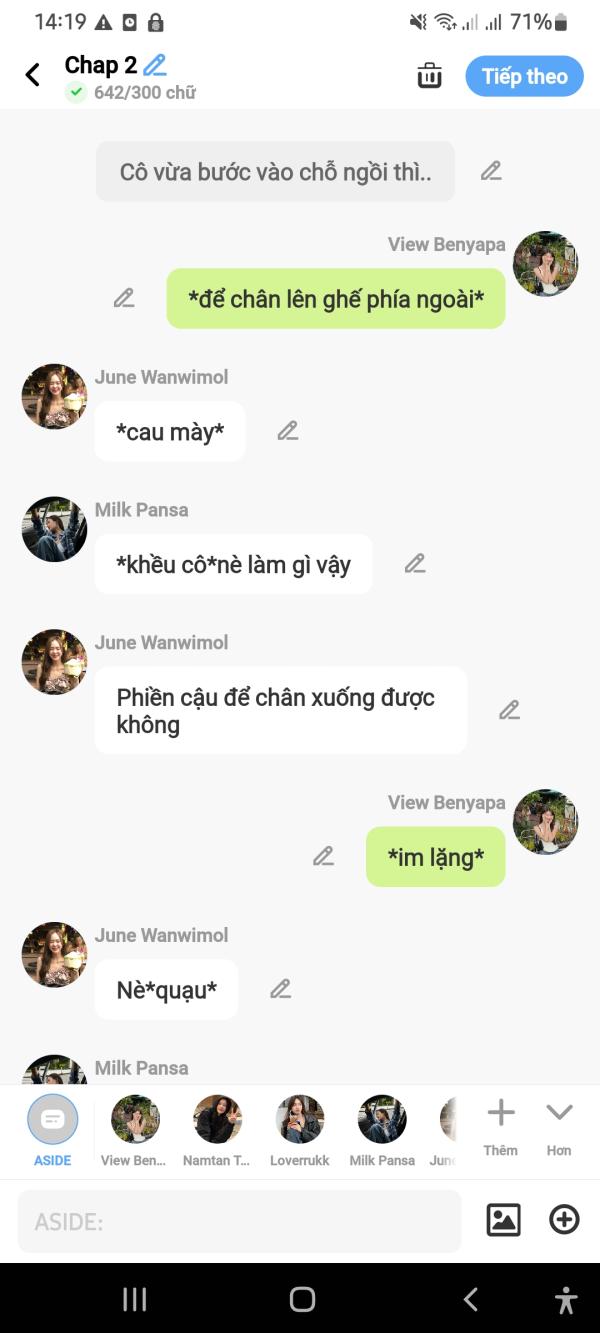This screenshot has height=1333, width=600.
Task: Edit the "Nè*quạu*" message
Action: click(281, 989)
